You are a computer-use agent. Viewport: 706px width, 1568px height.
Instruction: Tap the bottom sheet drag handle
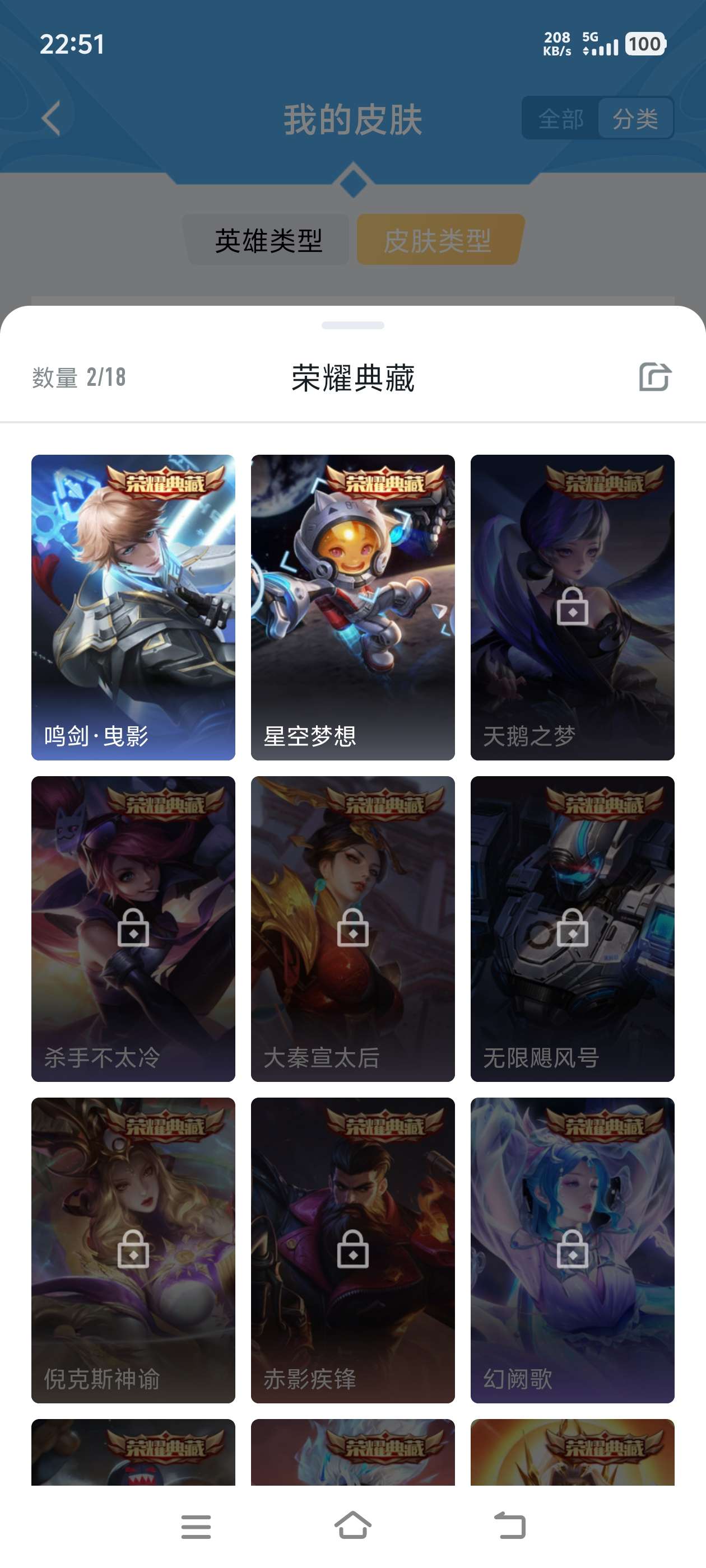(352, 325)
